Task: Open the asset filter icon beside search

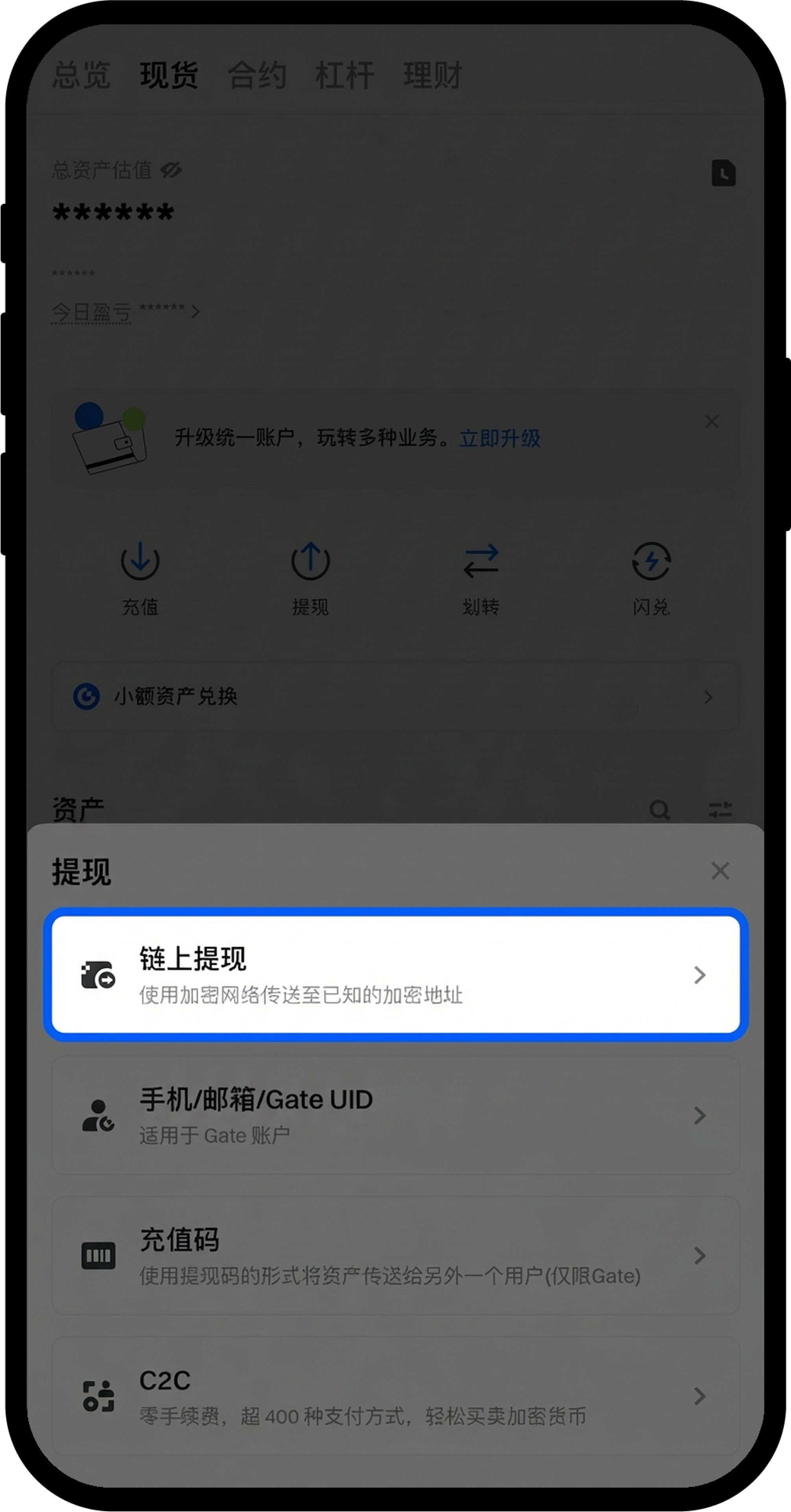Action: (x=721, y=810)
